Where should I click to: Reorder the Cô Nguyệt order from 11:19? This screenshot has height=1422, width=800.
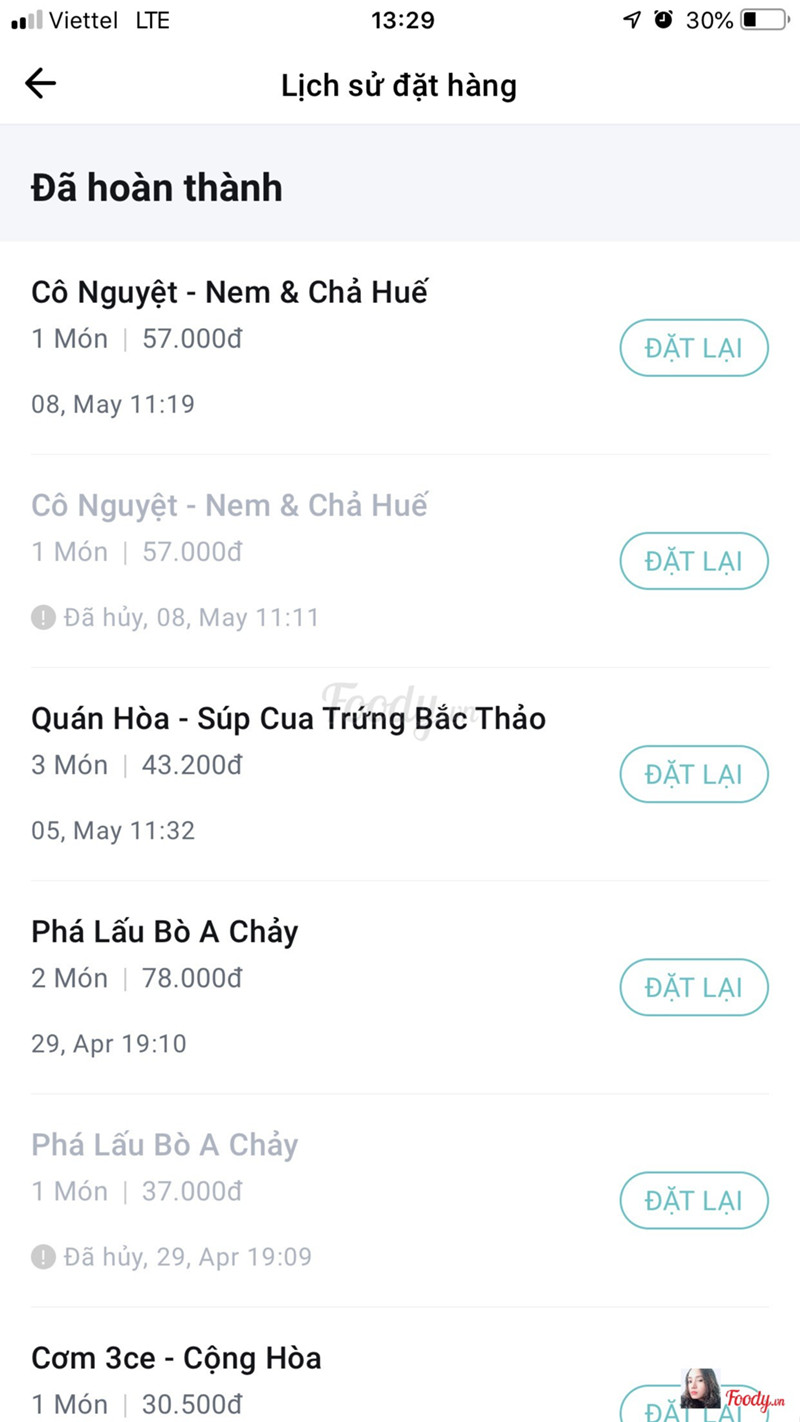tap(694, 348)
